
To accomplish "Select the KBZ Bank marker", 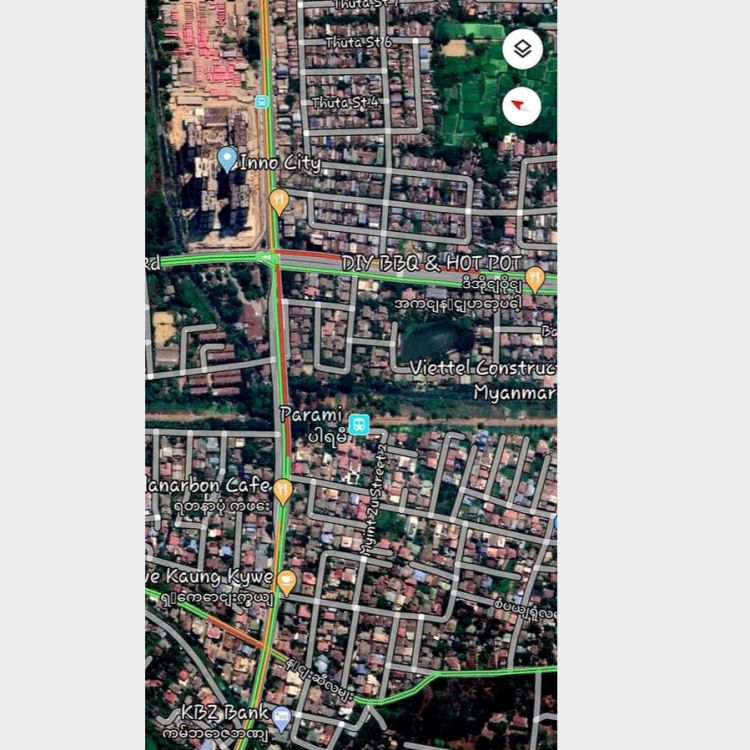I will 282,716.
